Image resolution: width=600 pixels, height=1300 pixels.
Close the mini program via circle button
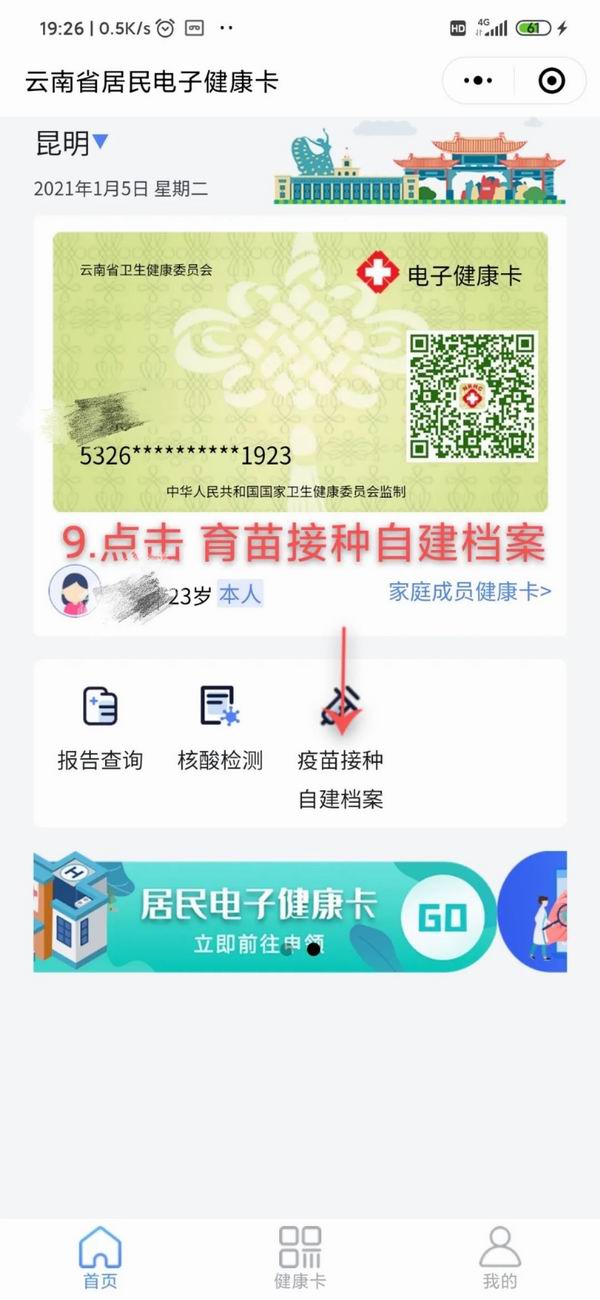(551, 80)
